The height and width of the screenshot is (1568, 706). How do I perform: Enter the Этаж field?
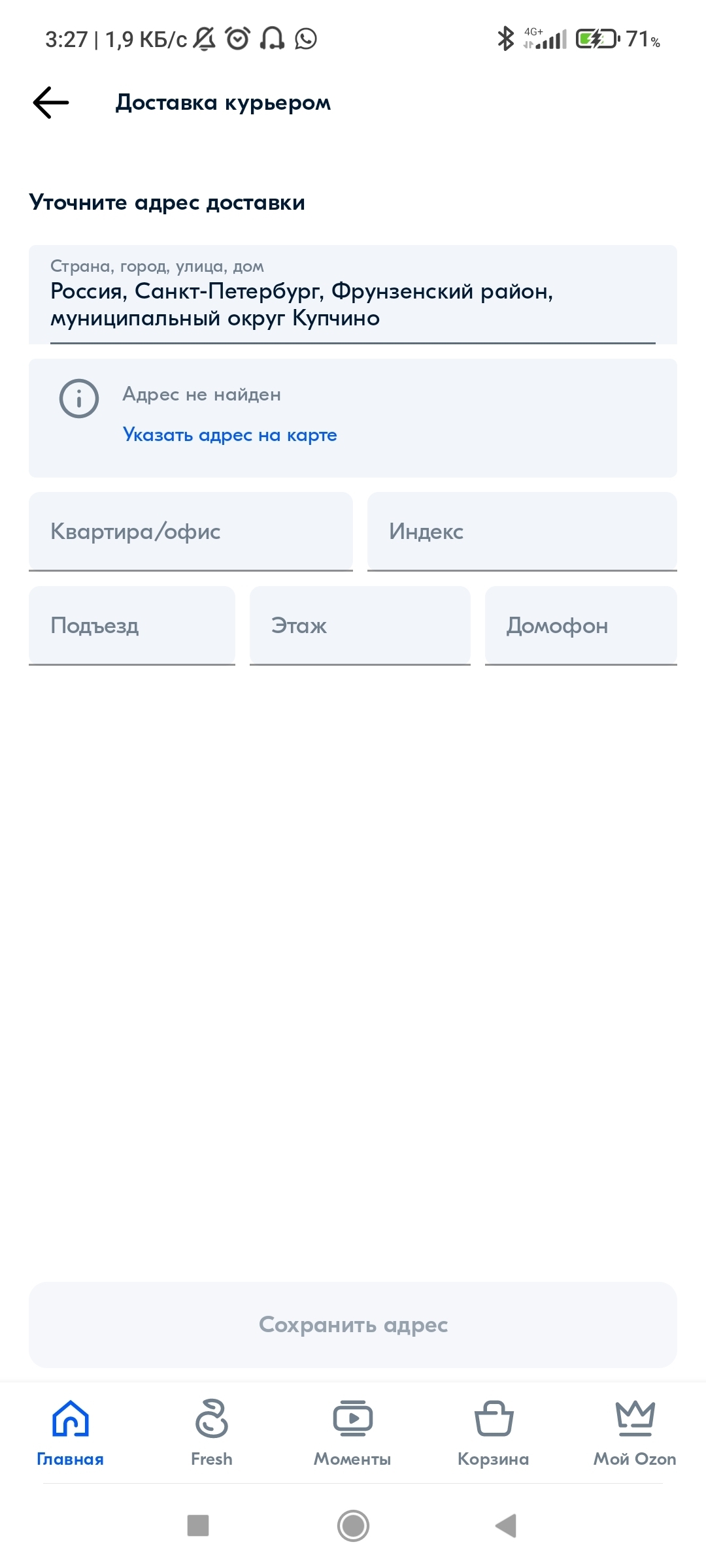click(x=360, y=625)
